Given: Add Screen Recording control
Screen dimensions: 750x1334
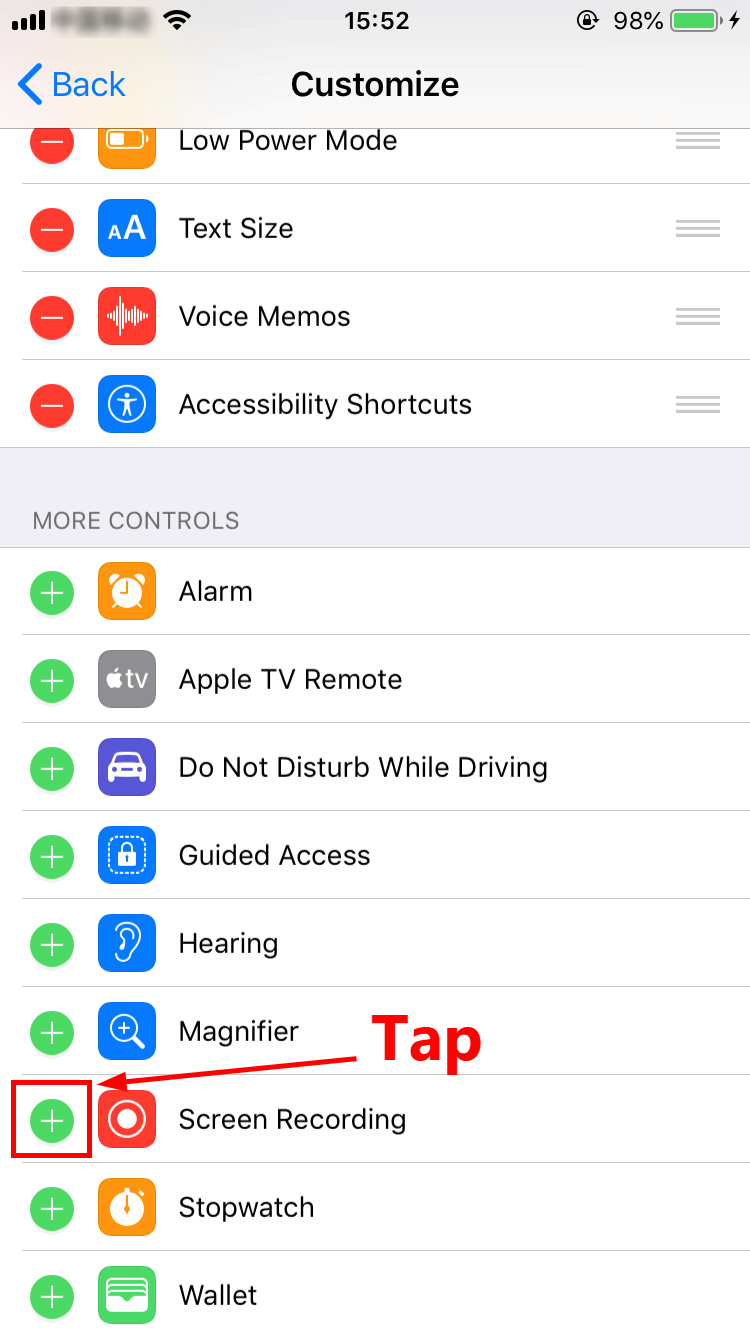Looking at the screenshot, I should (52, 1121).
